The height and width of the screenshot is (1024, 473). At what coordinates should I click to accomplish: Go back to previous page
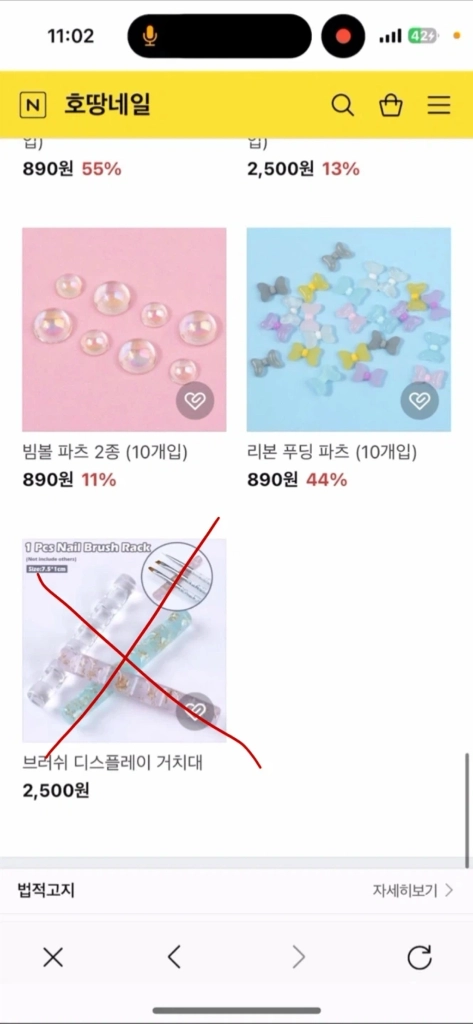tap(173, 957)
